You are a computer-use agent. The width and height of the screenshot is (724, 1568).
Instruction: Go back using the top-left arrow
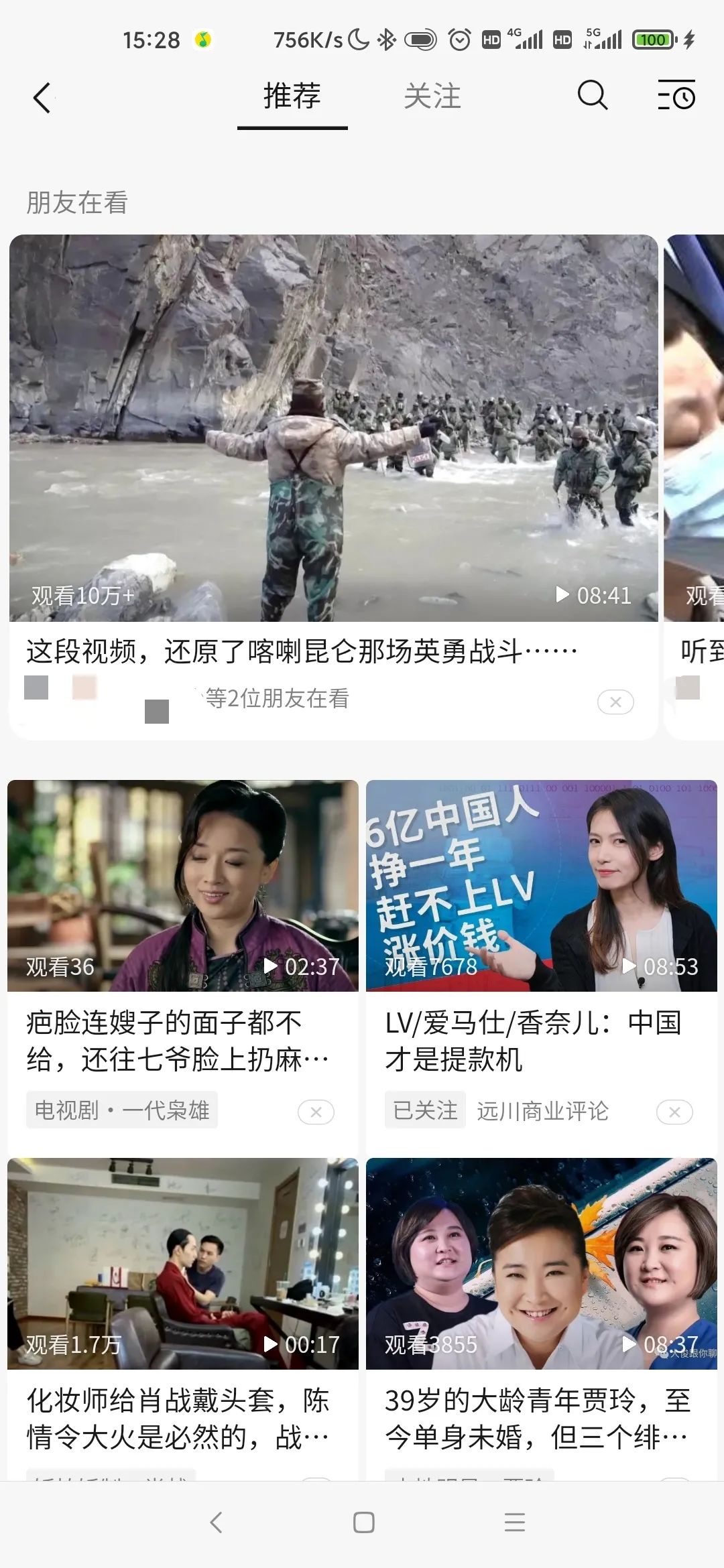[x=42, y=98]
